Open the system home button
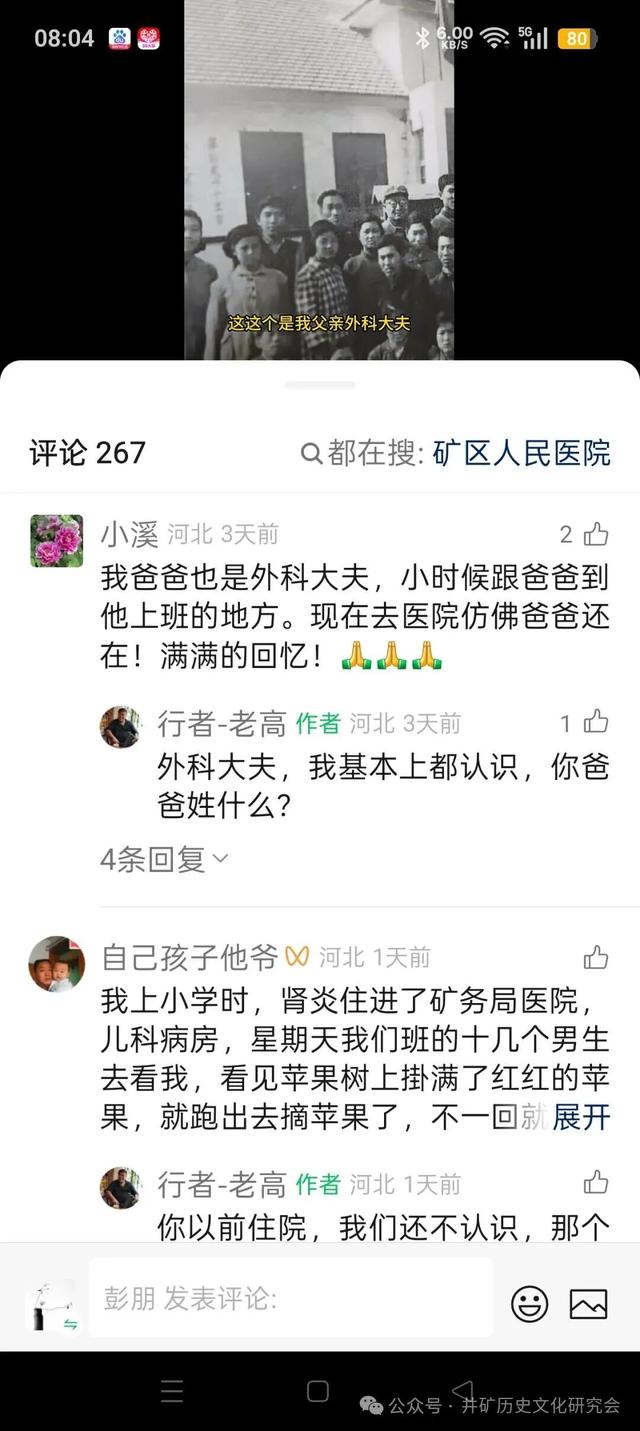 coord(318,1391)
